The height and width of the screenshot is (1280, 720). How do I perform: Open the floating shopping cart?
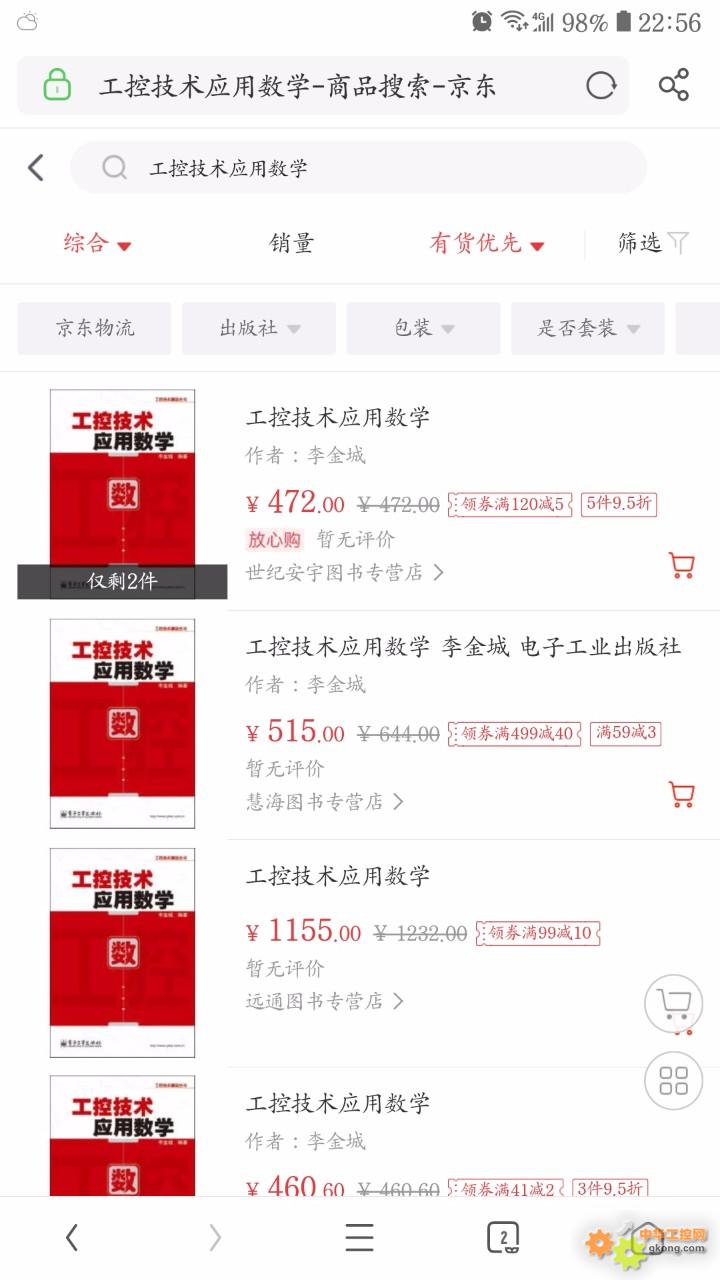point(673,1003)
